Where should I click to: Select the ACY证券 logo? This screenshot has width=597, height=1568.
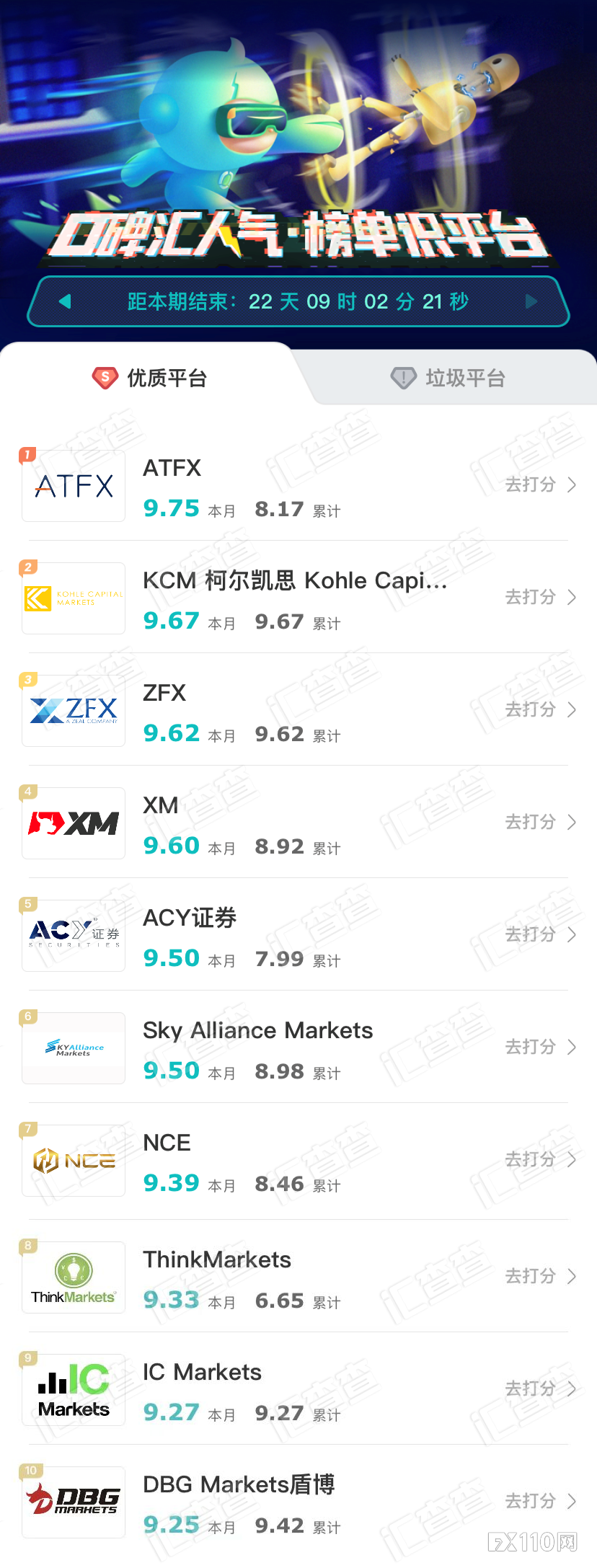point(73,935)
